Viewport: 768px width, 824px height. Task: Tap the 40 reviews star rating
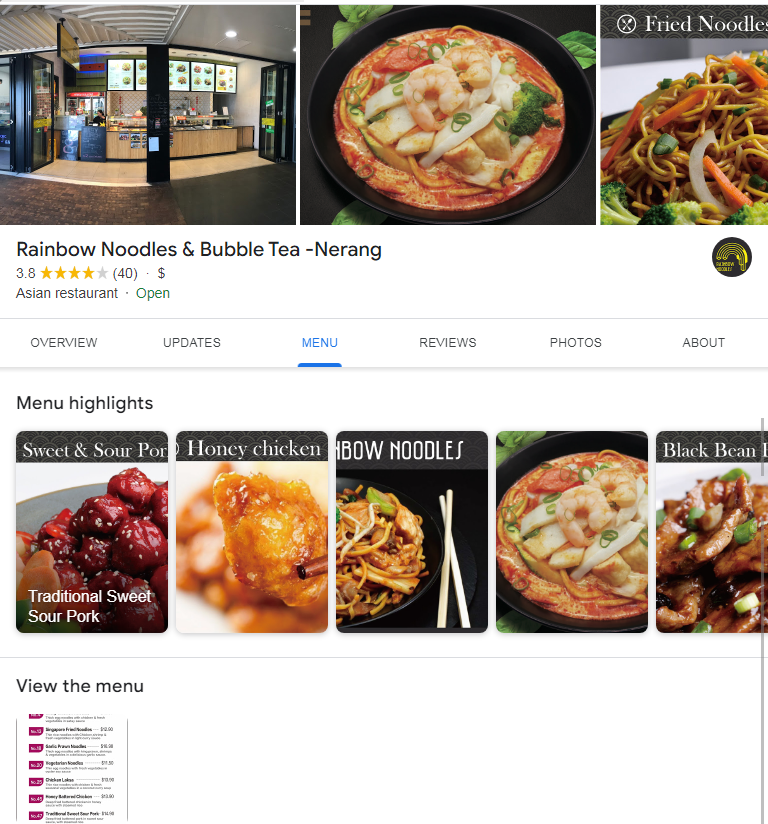point(88,273)
